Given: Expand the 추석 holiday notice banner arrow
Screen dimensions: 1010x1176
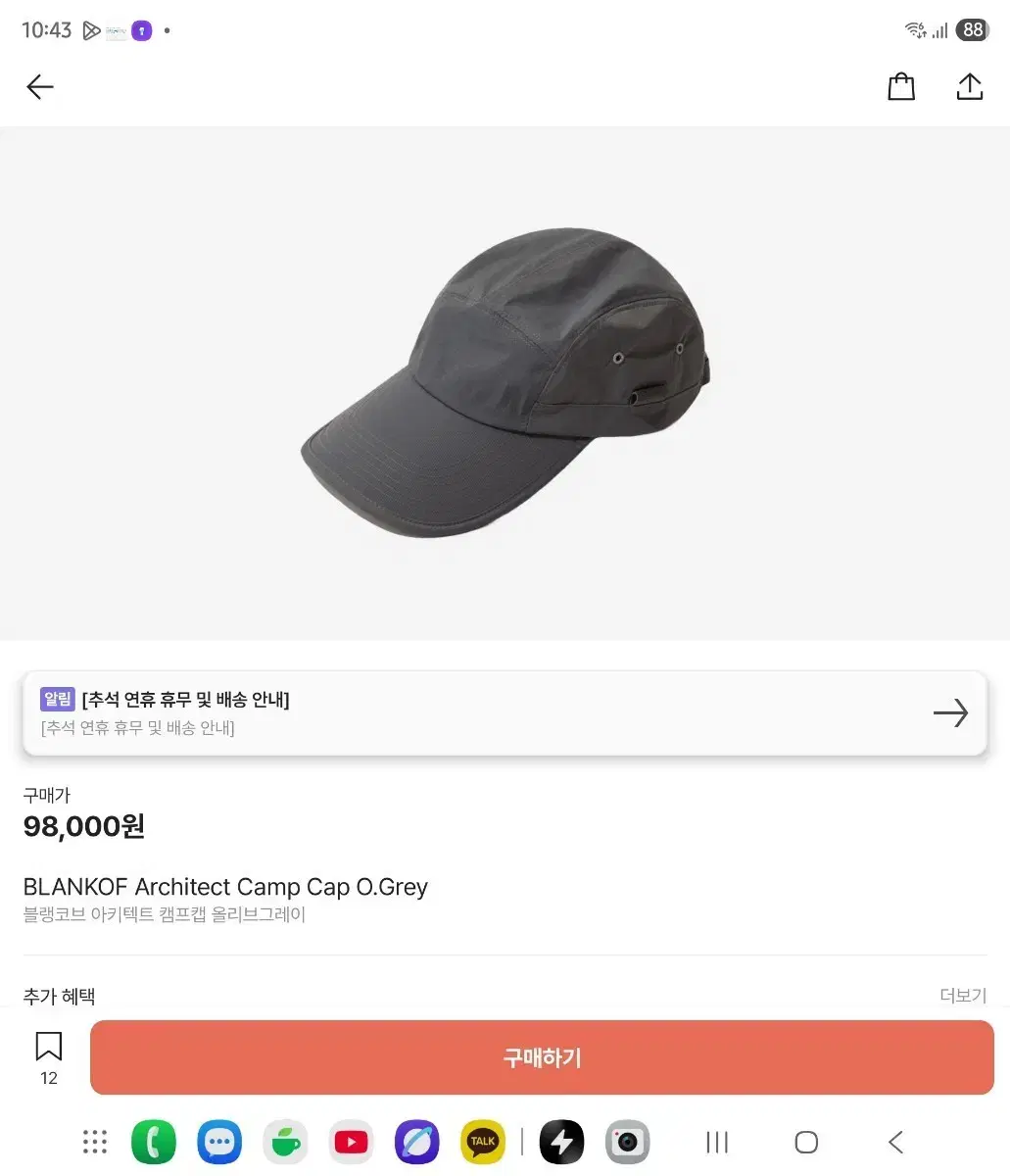Looking at the screenshot, I should coord(950,713).
